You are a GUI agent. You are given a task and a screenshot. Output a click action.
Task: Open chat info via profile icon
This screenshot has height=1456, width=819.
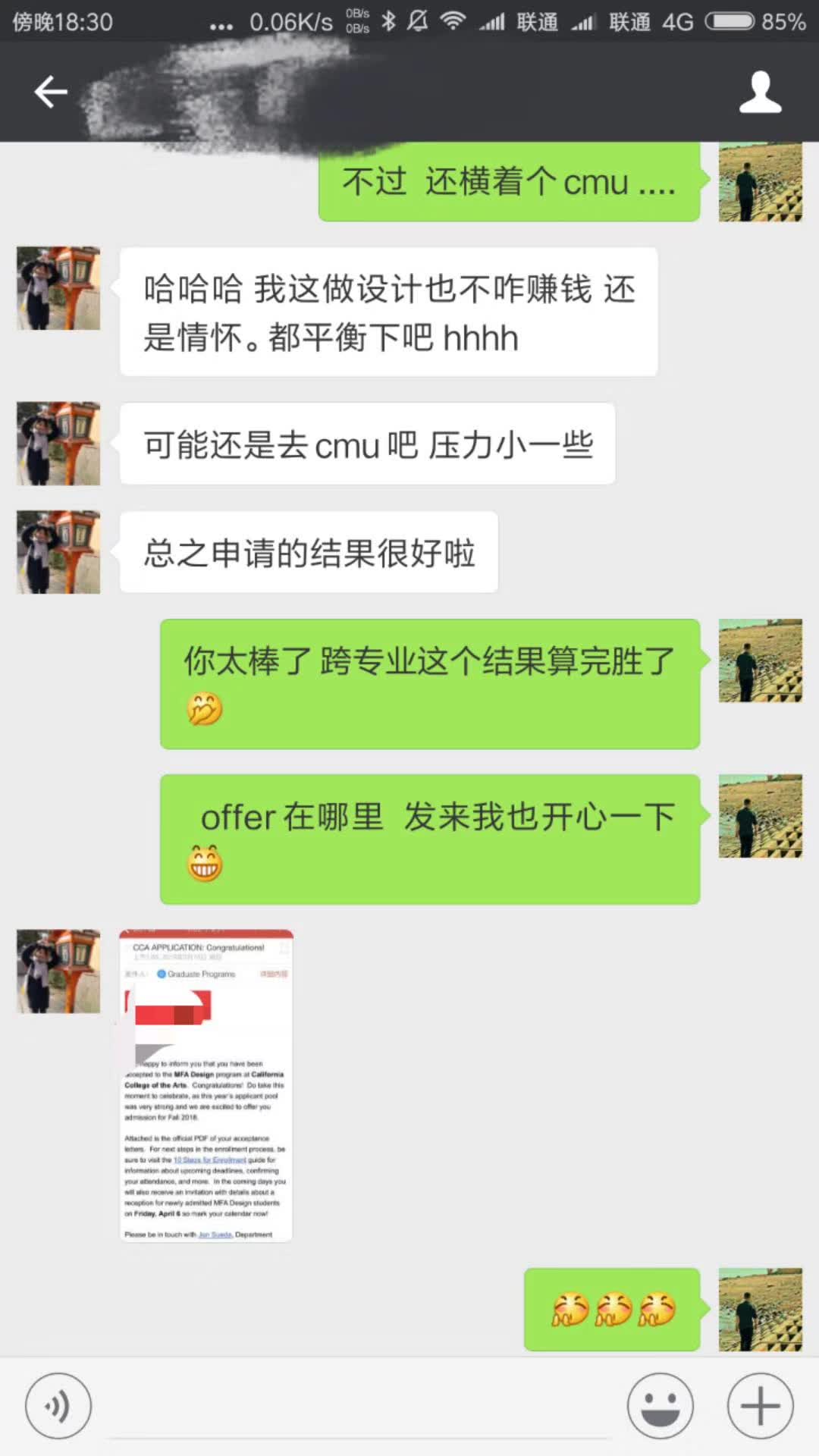click(x=760, y=93)
